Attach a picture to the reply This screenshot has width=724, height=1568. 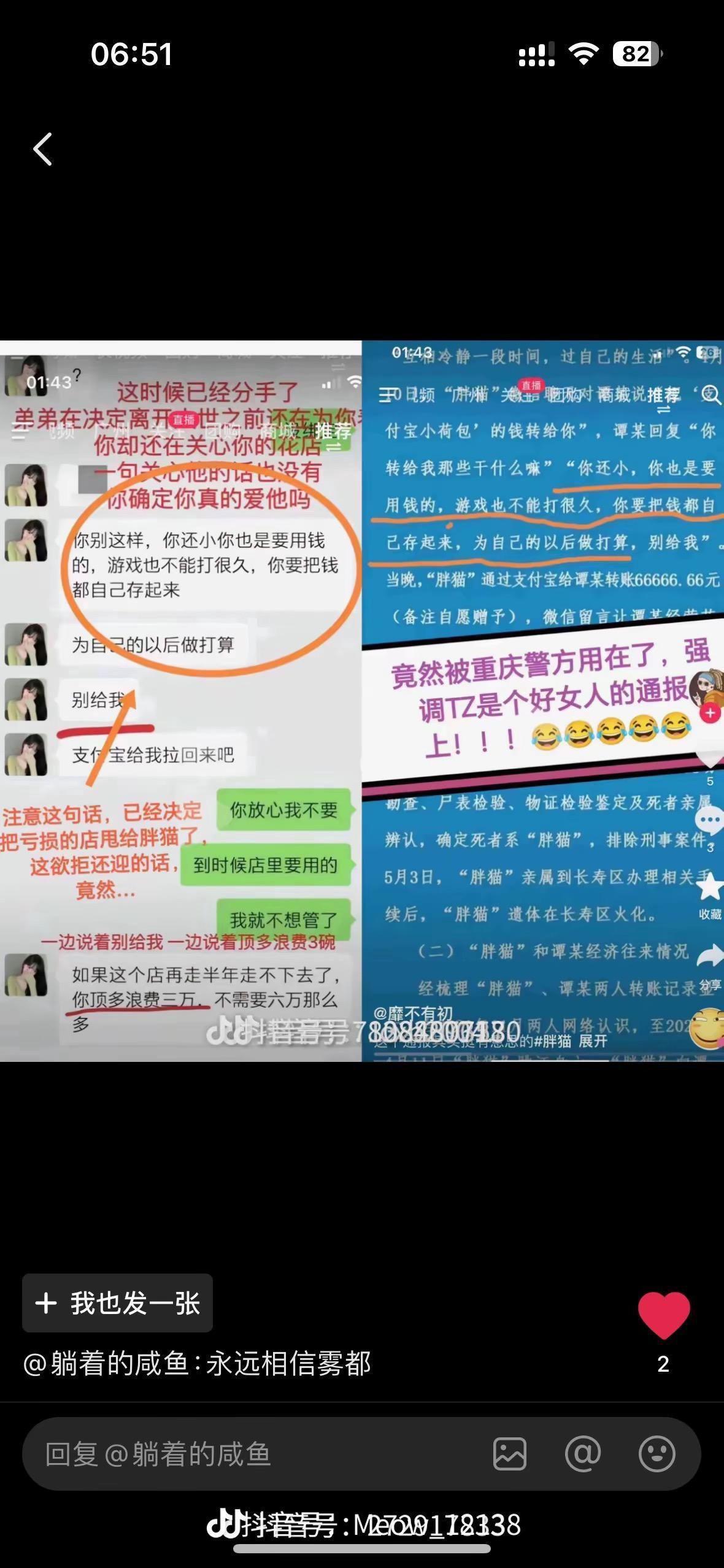(510, 1454)
